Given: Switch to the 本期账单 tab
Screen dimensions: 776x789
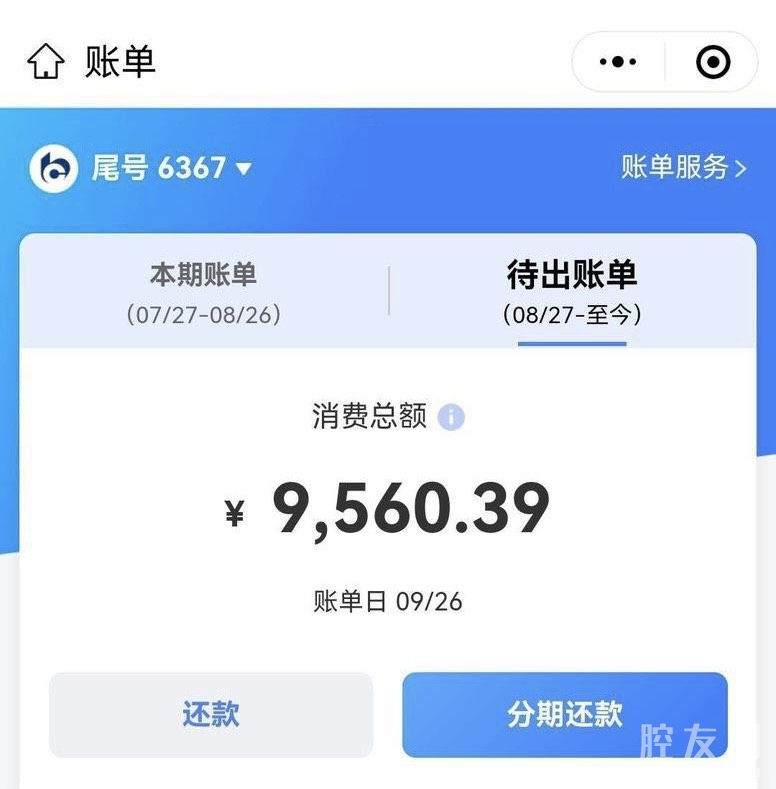Looking at the screenshot, I should 204,291.
